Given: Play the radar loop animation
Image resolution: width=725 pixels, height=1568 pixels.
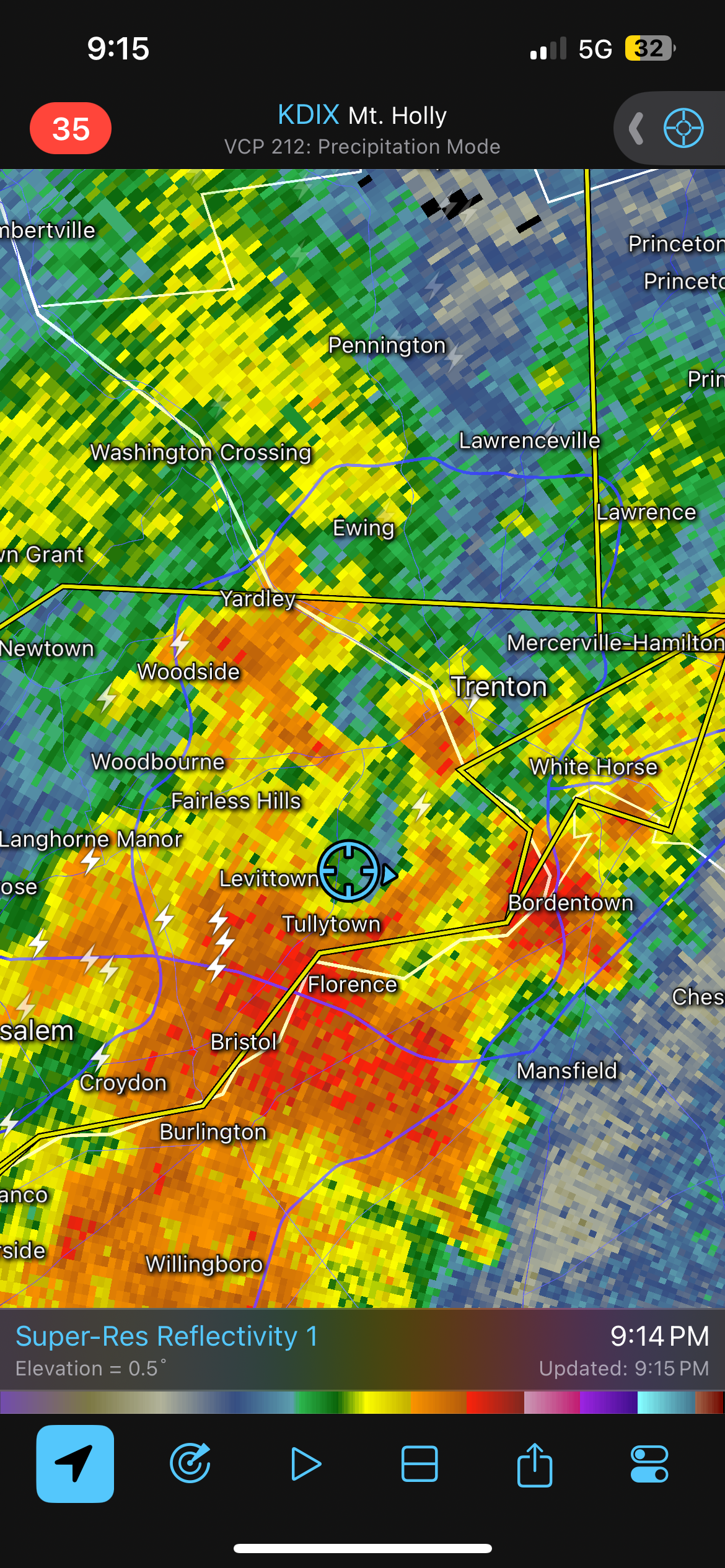Looking at the screenshot, I should point(305,1464).
